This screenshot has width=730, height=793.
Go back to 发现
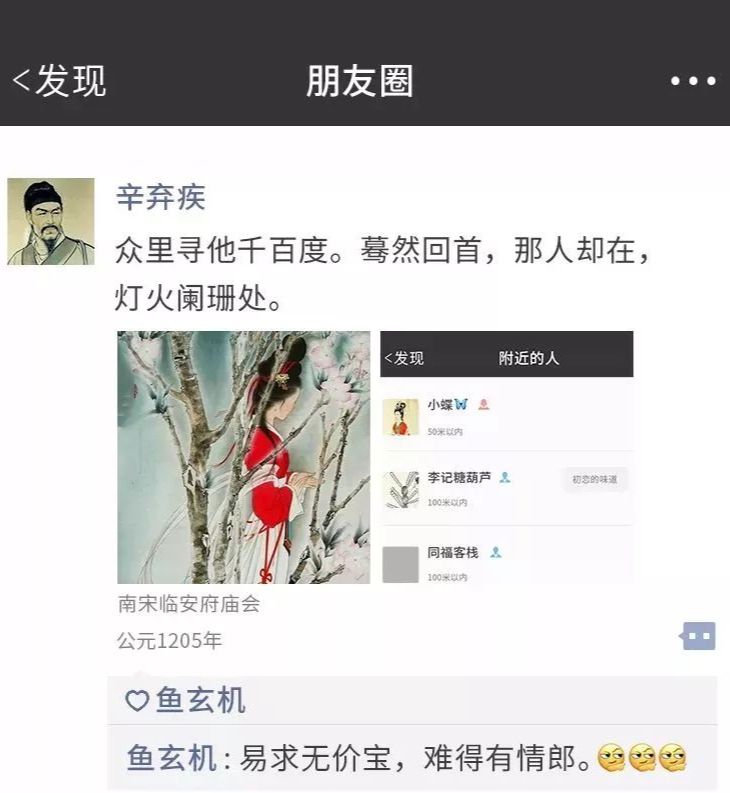pyautogui.click(x=58, y=81)
